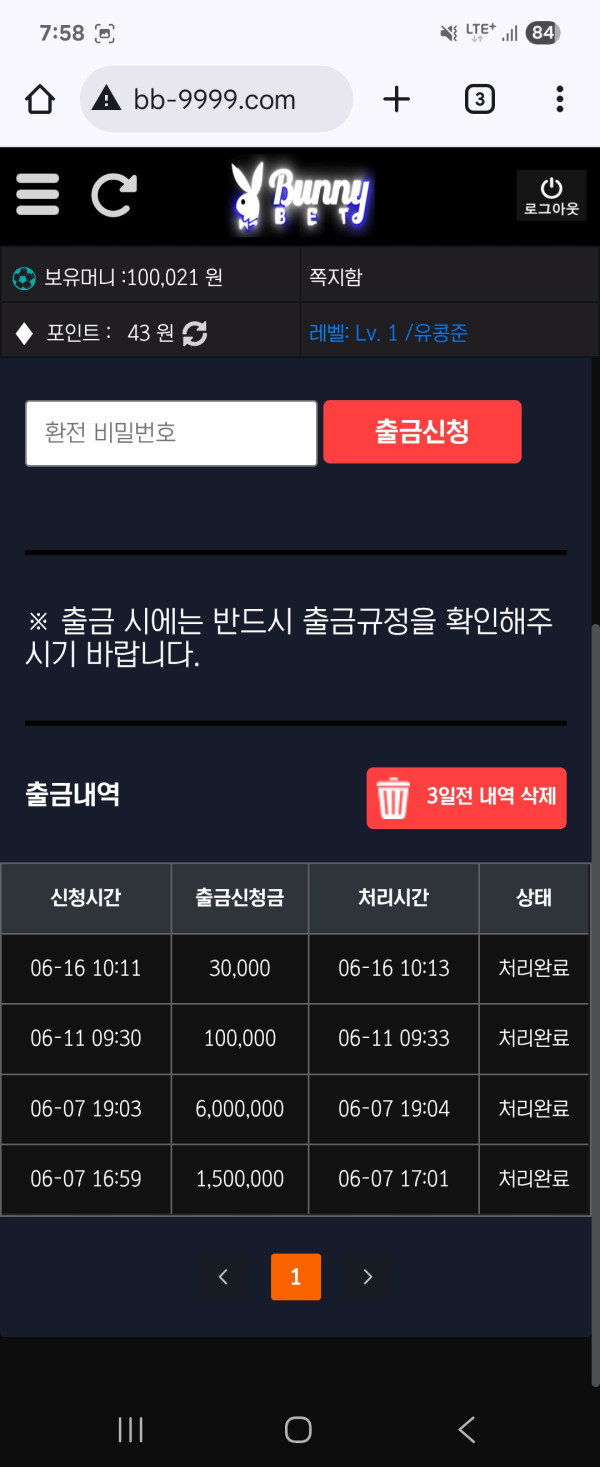Go to previous page of history
The width and height of the screenshot is (600, 1467).
pyautogui.click(x=223, y=1276)
